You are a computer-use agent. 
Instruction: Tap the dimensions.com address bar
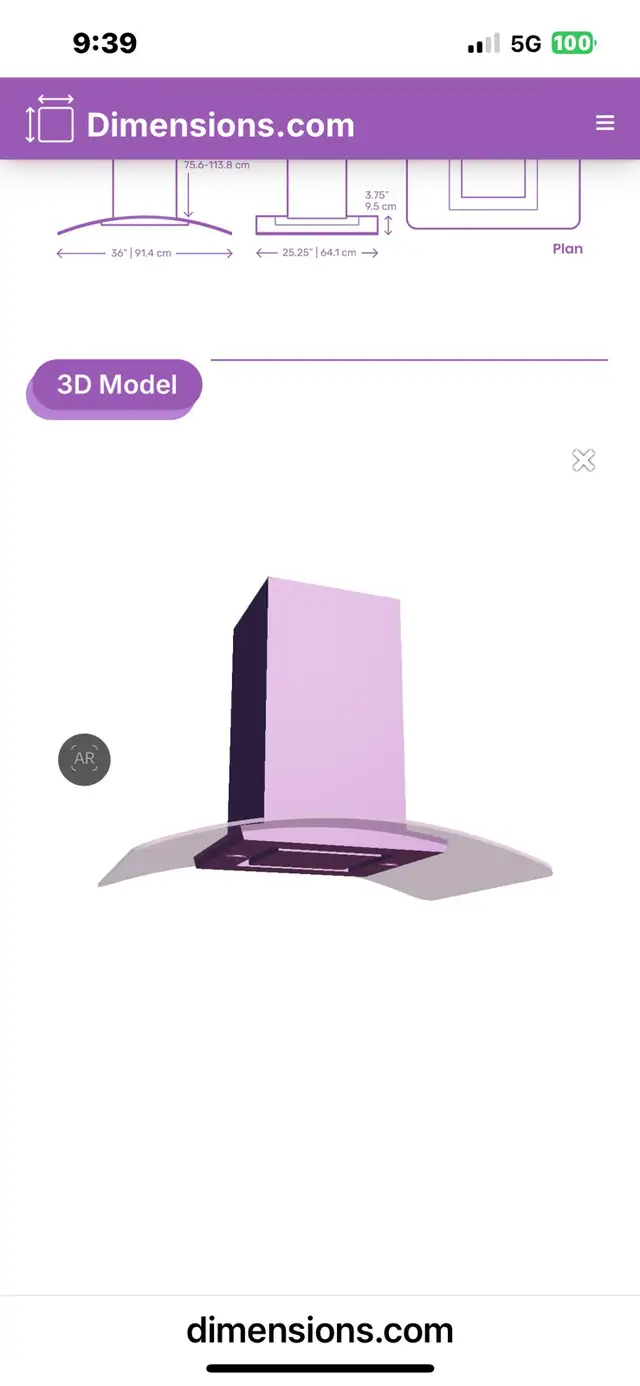(320, 1330)
